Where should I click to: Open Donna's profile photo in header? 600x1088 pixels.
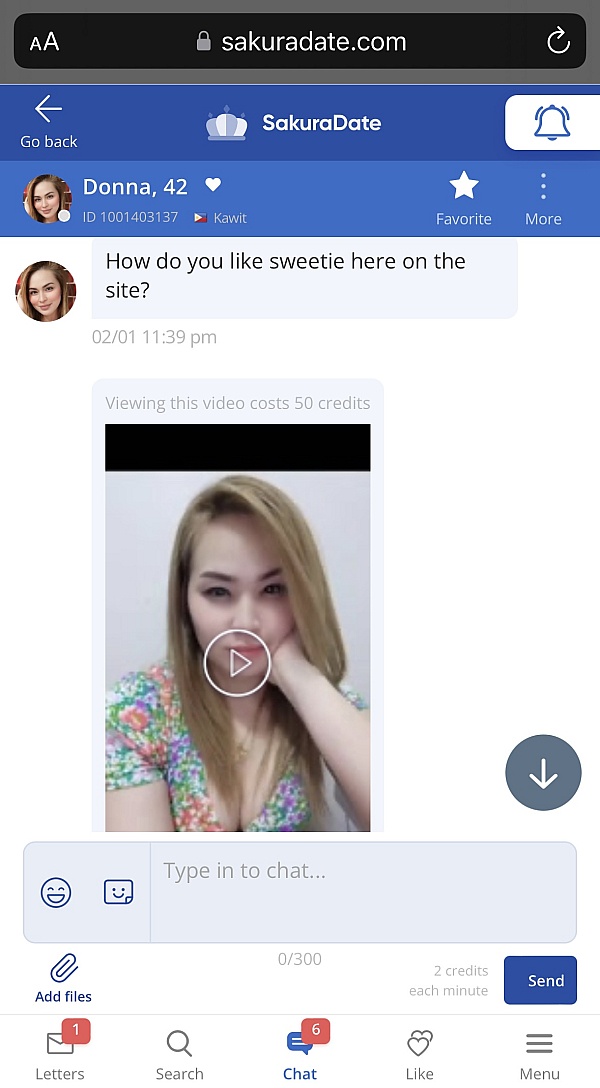click(47, 199)
